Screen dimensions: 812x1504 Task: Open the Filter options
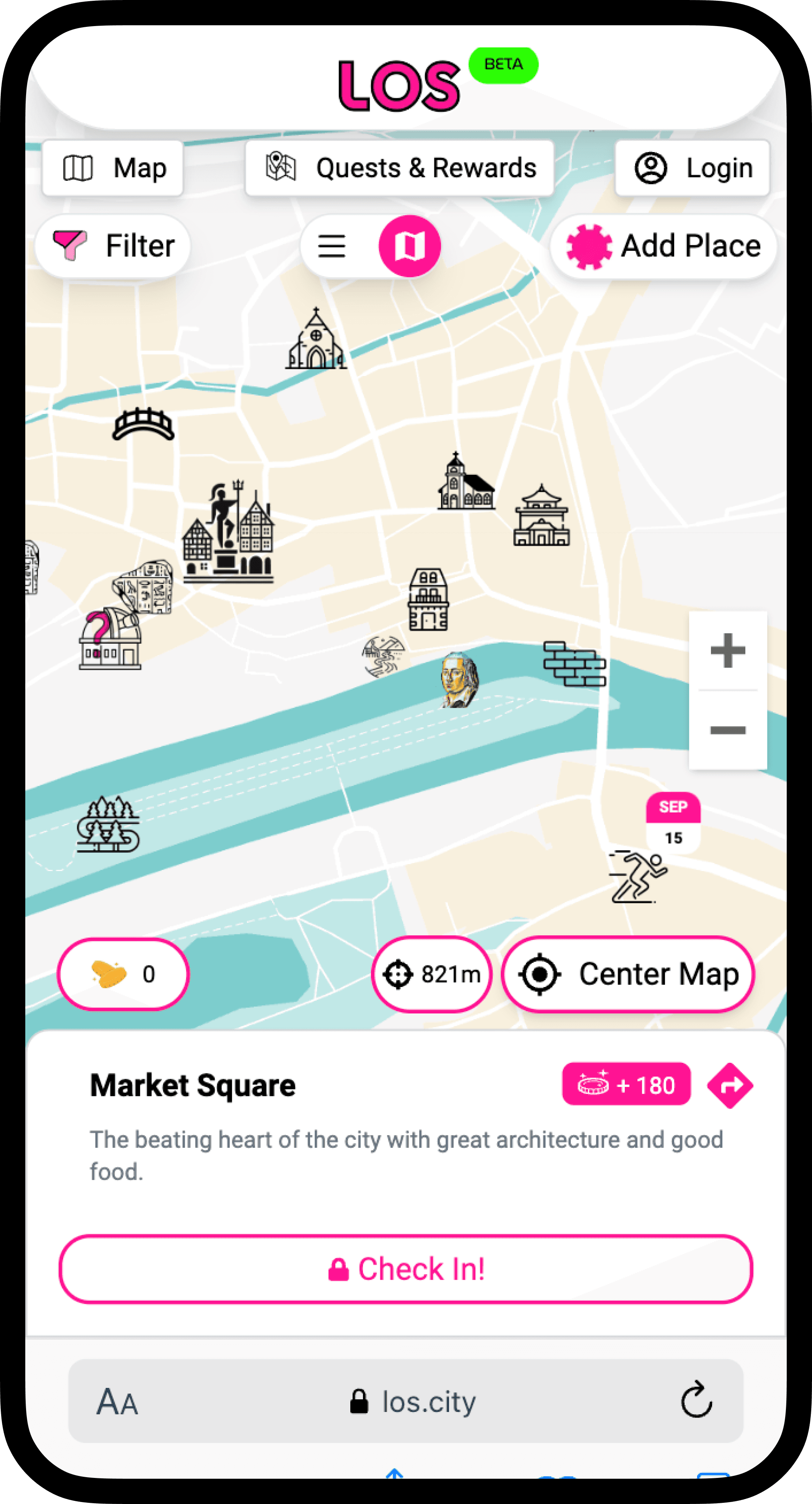[113, 246]
